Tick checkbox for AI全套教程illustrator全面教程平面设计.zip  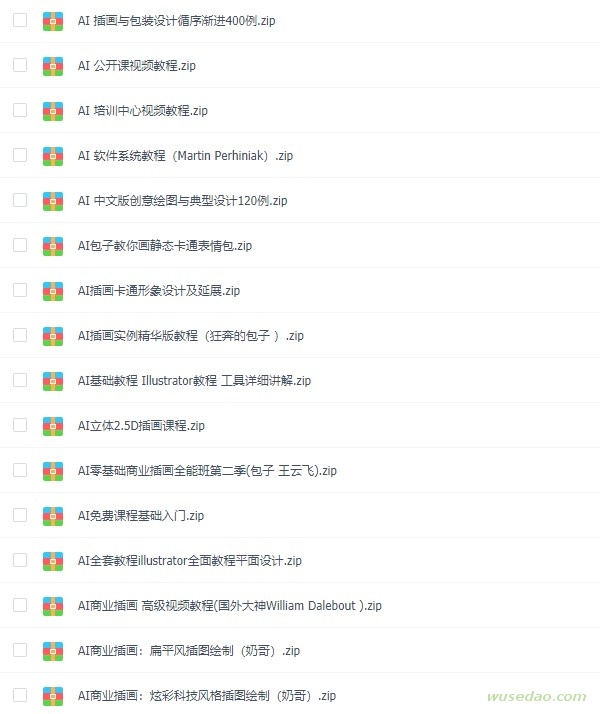tap(20, 560)
